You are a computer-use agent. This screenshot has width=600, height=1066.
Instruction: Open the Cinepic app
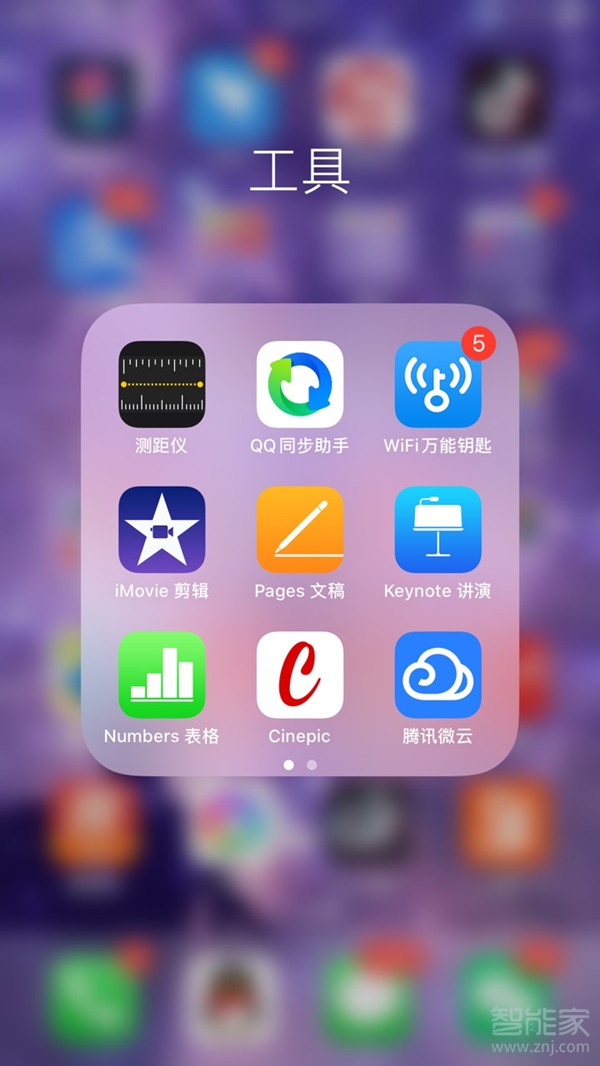tap(300, 675)
